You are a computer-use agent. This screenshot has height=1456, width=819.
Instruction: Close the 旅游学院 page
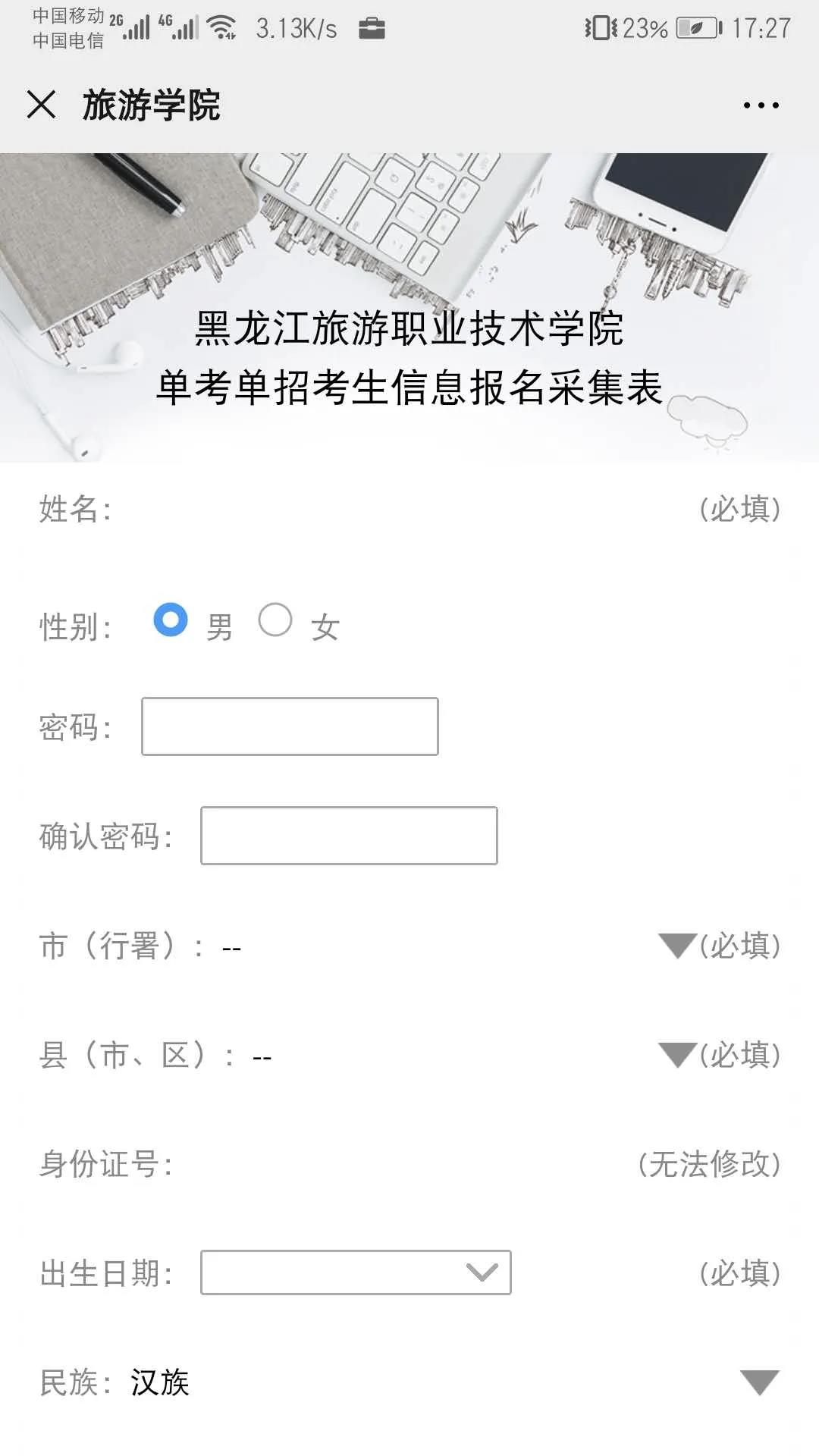pos(41,105)
